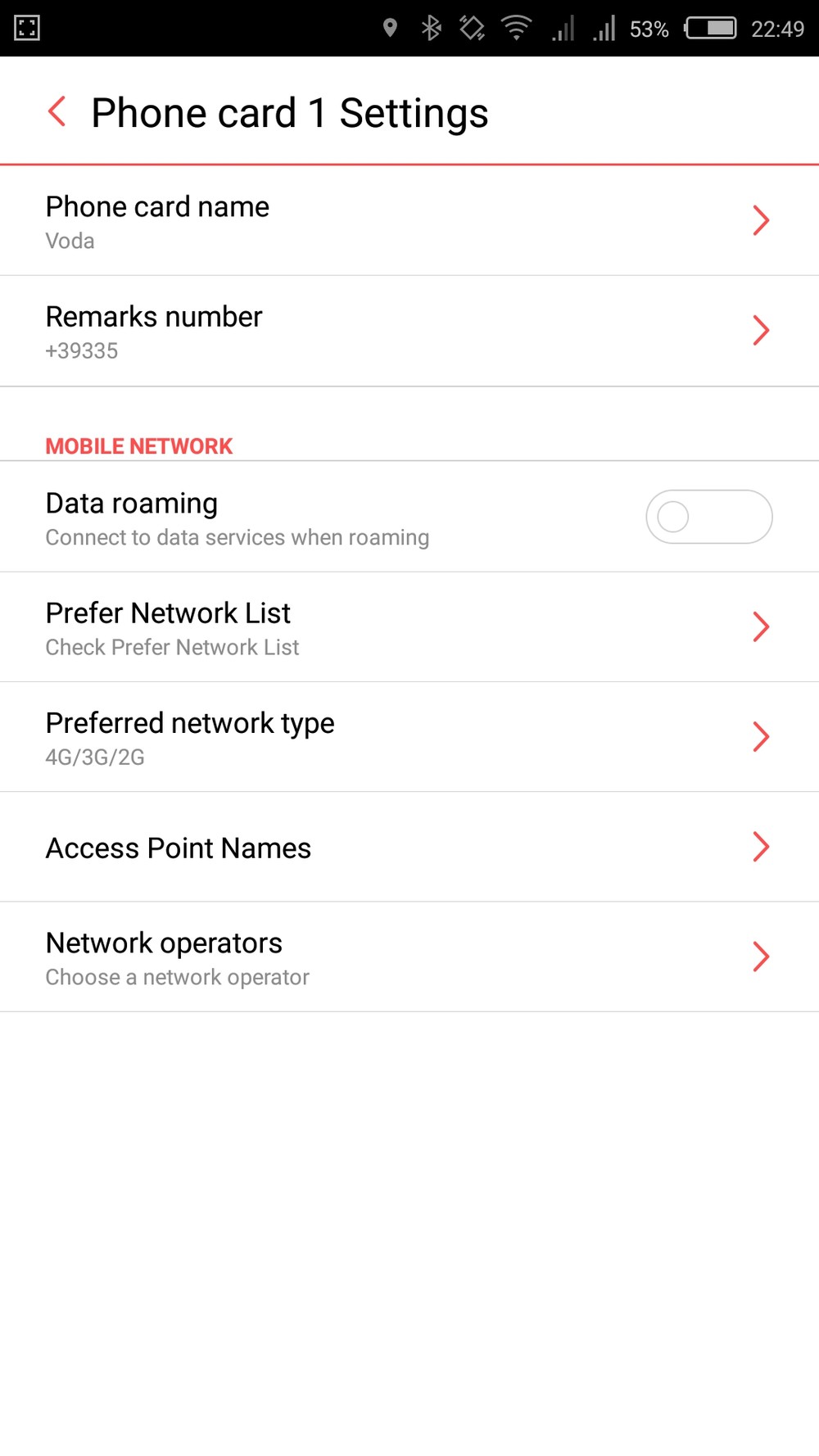Image resolution: width=819 pixels, height=1456 pixels.
Task: Open Phone card name setting
Action: coord(409,220)
